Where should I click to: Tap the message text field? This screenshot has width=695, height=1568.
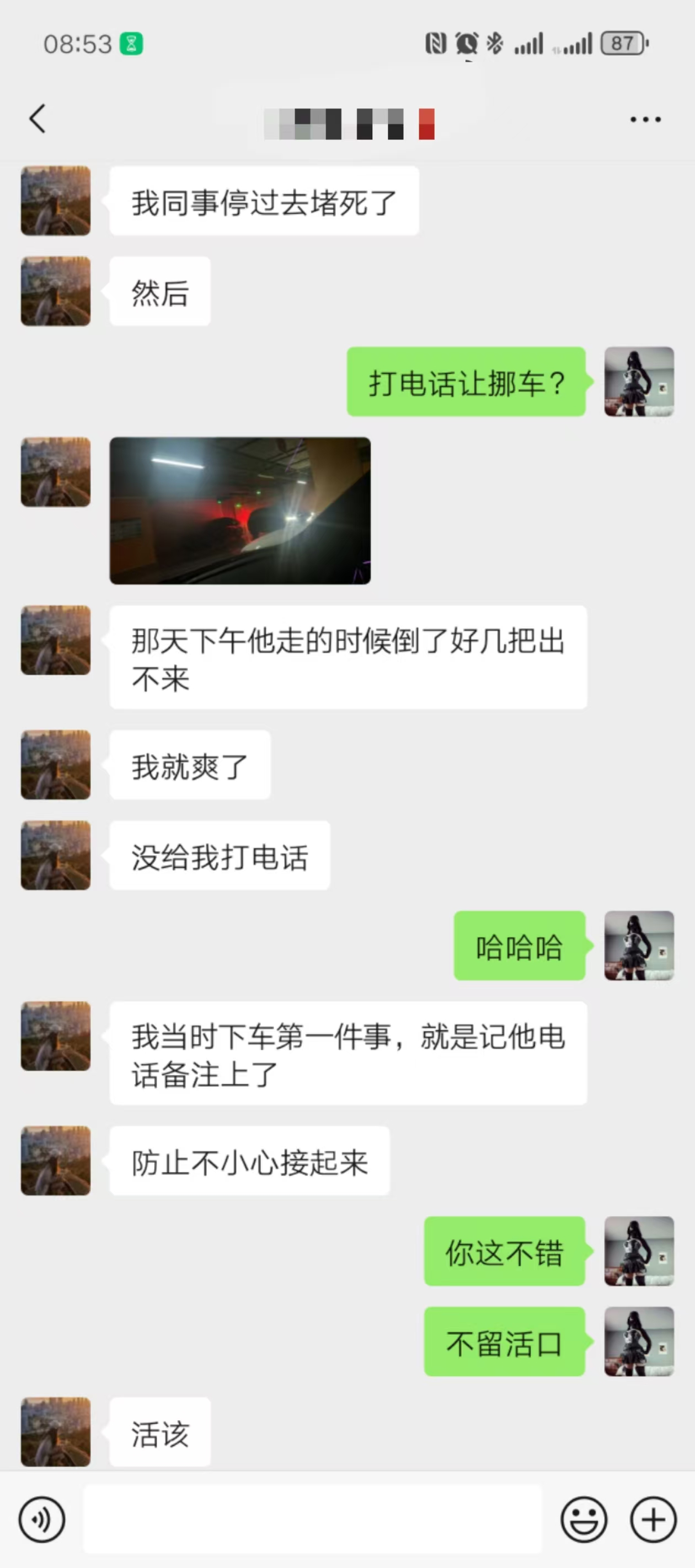pos(312,1520)
